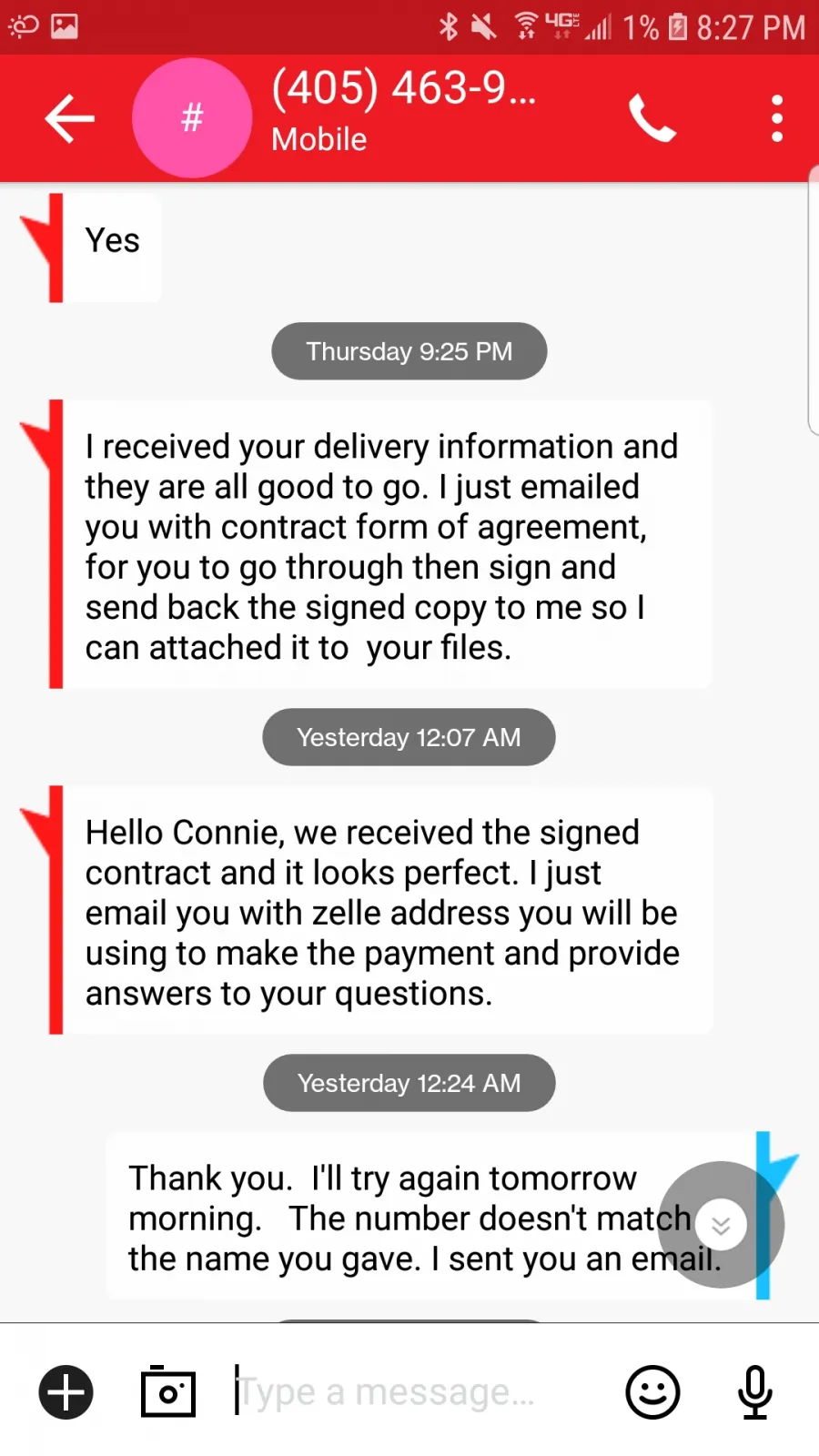Call the (405) 463 number
The height and width of the screenshot is (1456, 819).
652,118
